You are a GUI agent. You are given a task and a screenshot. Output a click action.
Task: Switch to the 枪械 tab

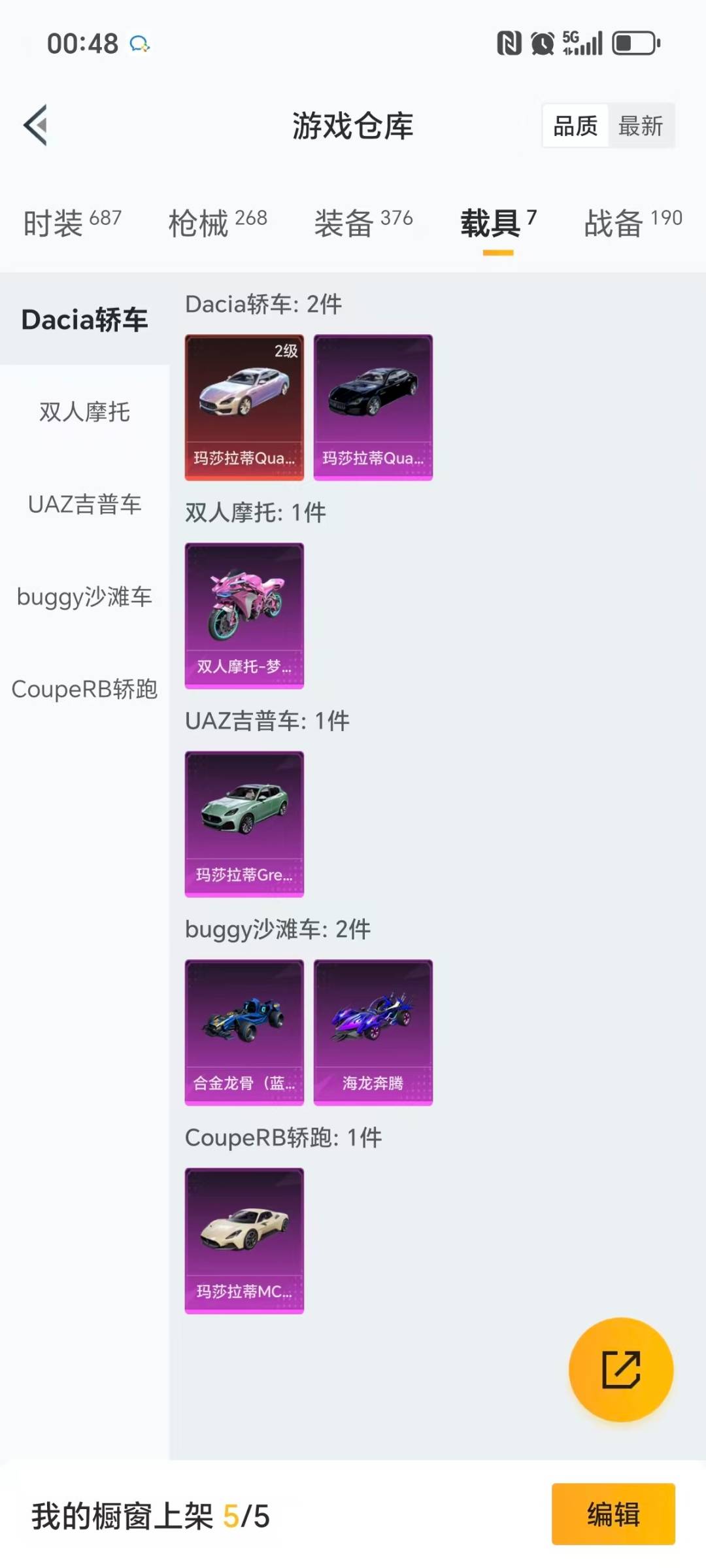point(218,223)
